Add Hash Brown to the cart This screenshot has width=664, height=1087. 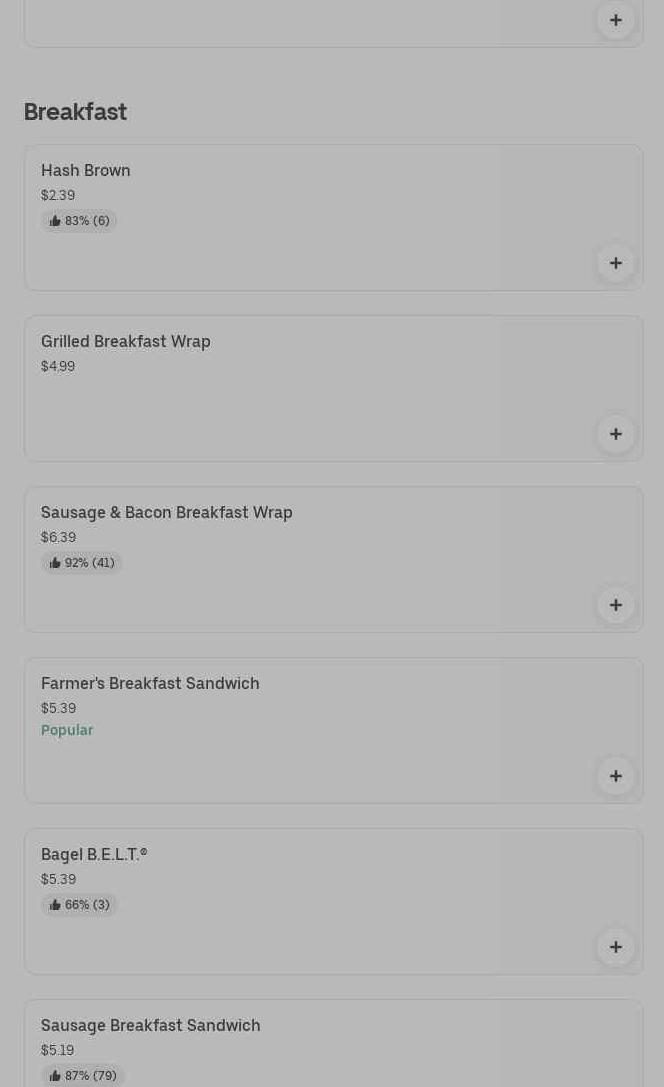coord(615,263)
